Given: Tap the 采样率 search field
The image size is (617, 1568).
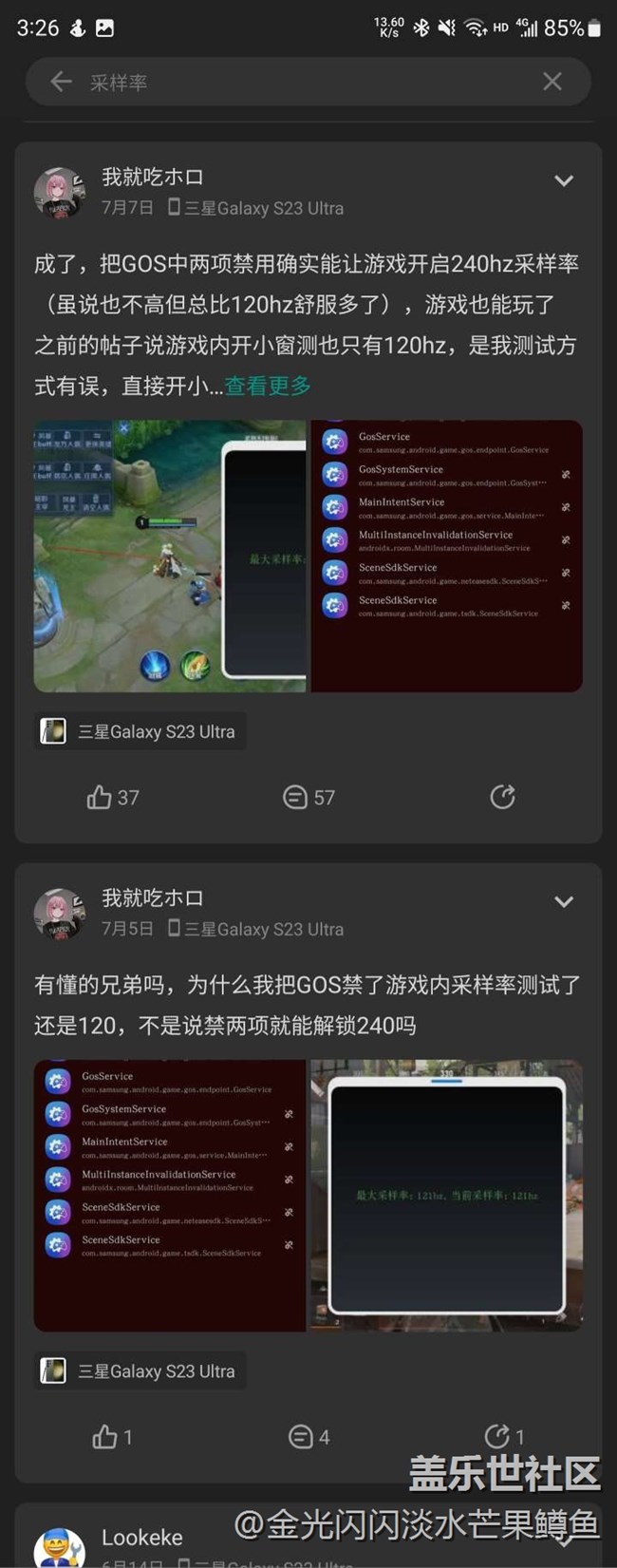Looking at the screenshot, I should click(x=304, y=83).
